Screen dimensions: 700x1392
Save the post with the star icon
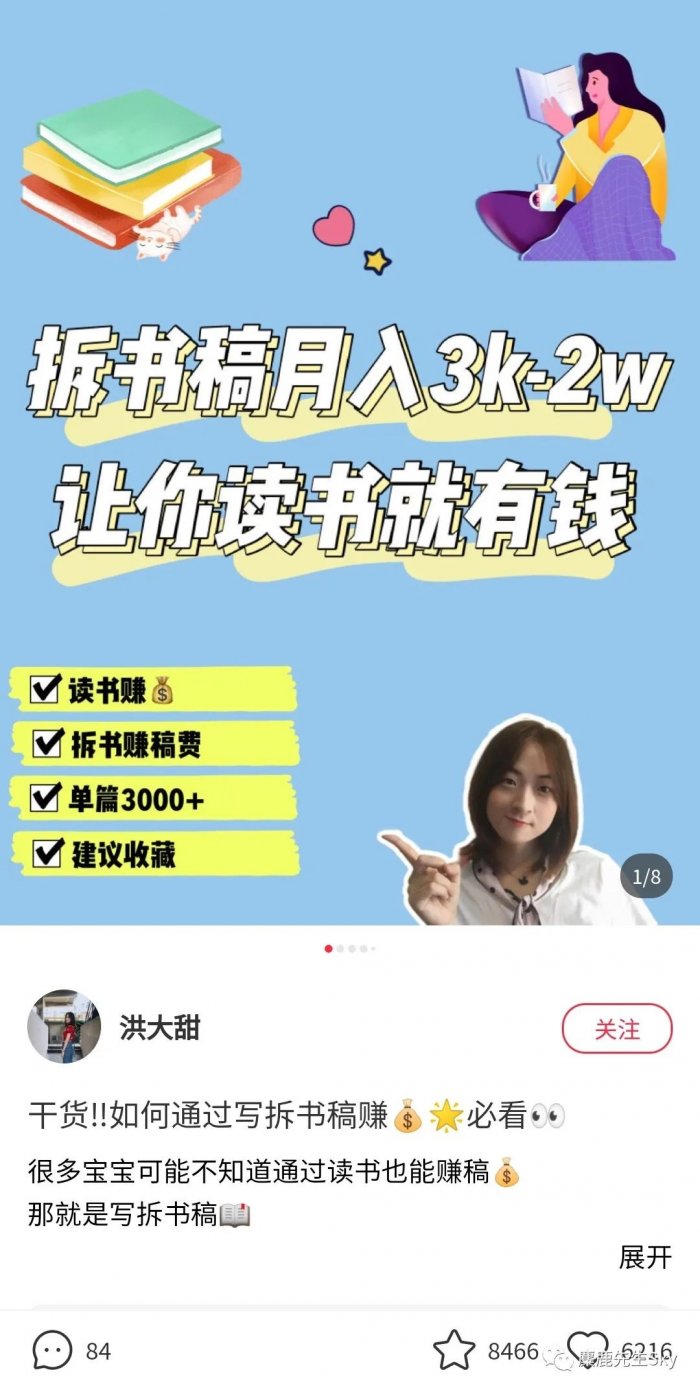point(454,1351)
